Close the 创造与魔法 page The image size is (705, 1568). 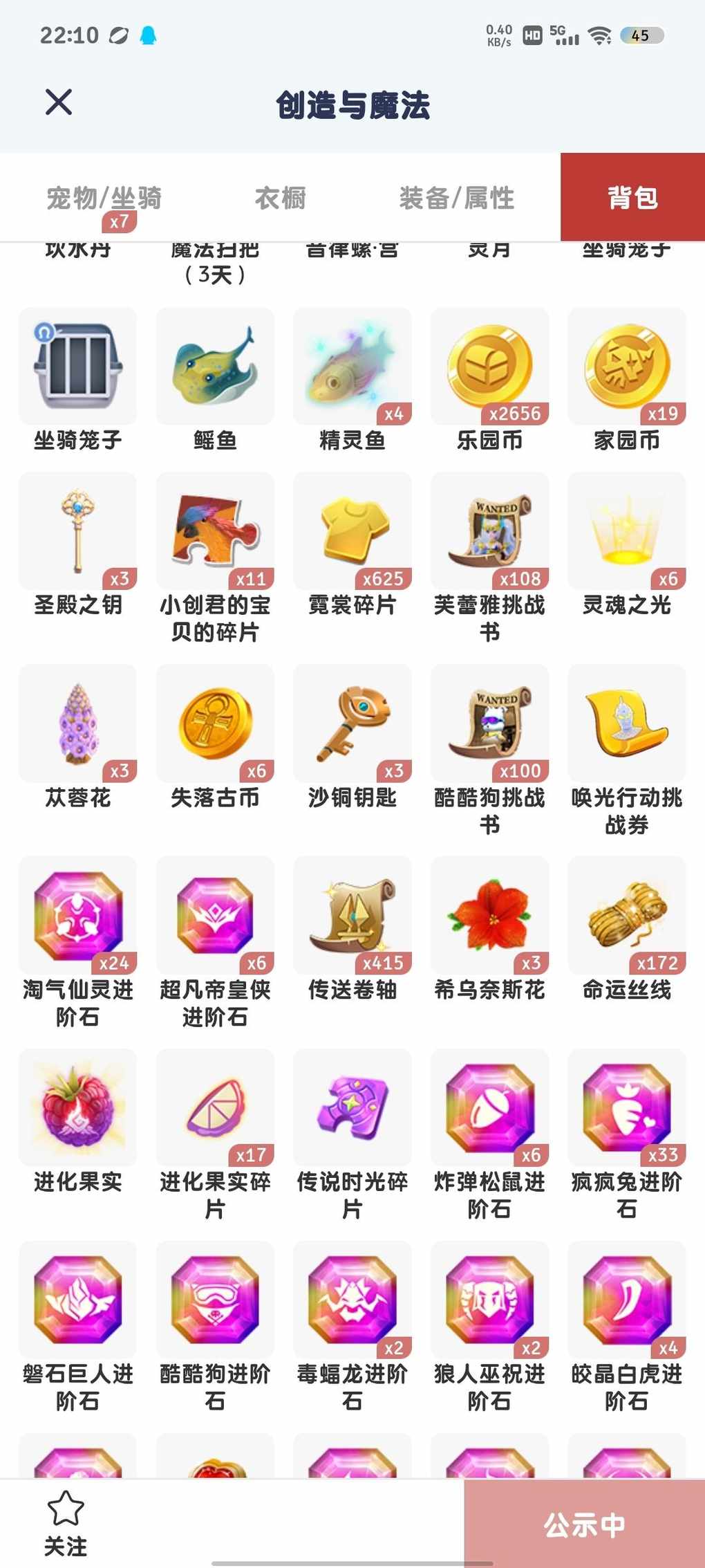59,102
